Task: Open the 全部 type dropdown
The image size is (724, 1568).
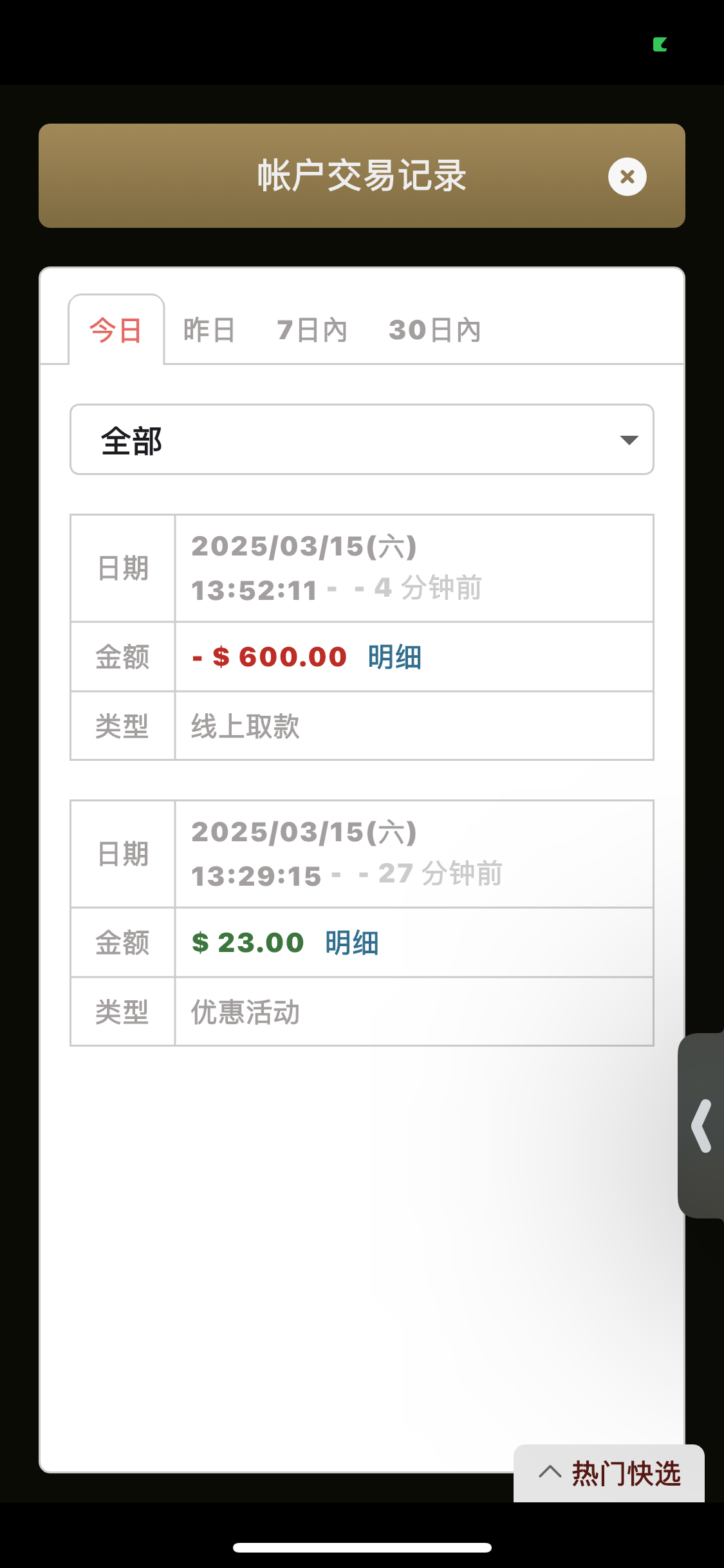Action: pos(362,440)
